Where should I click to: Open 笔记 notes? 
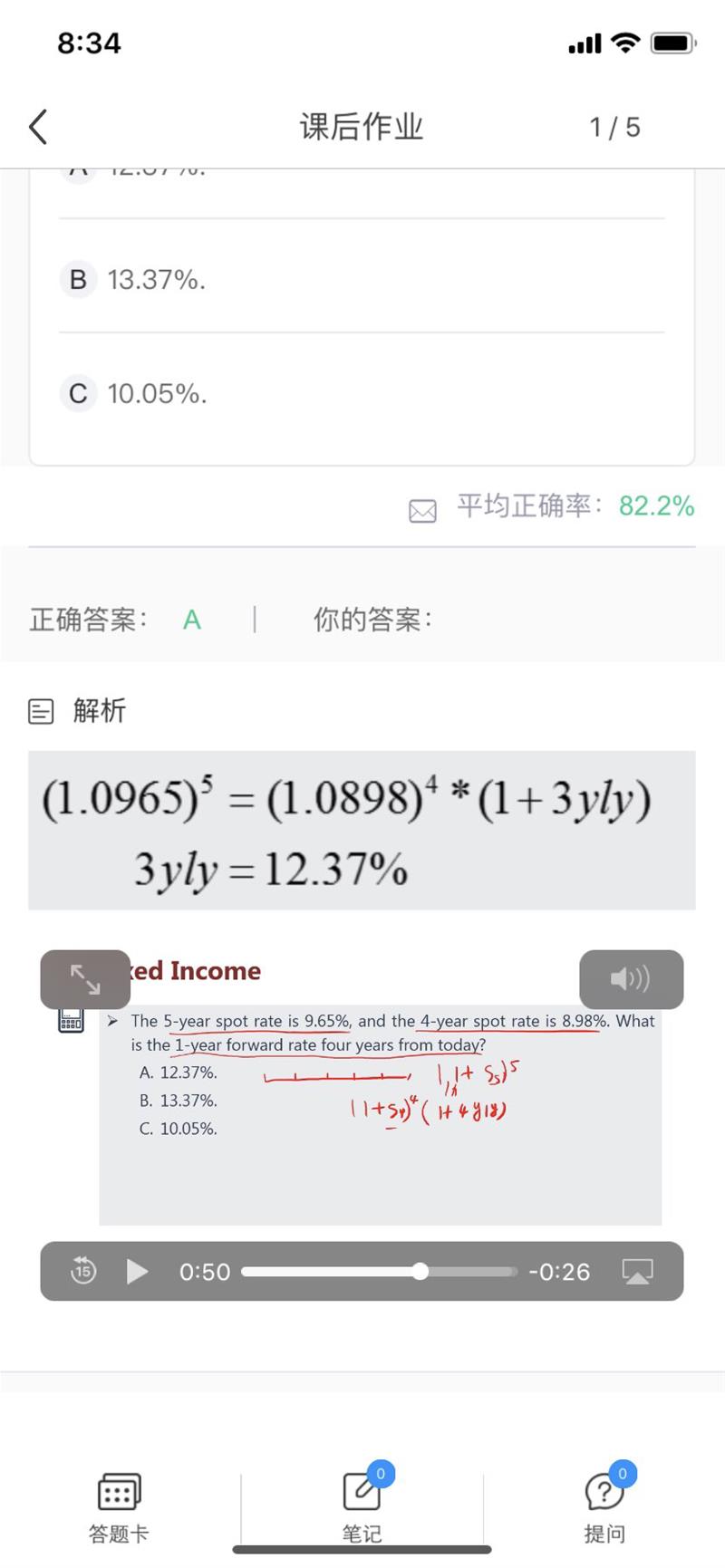[x=362, y=1505]
